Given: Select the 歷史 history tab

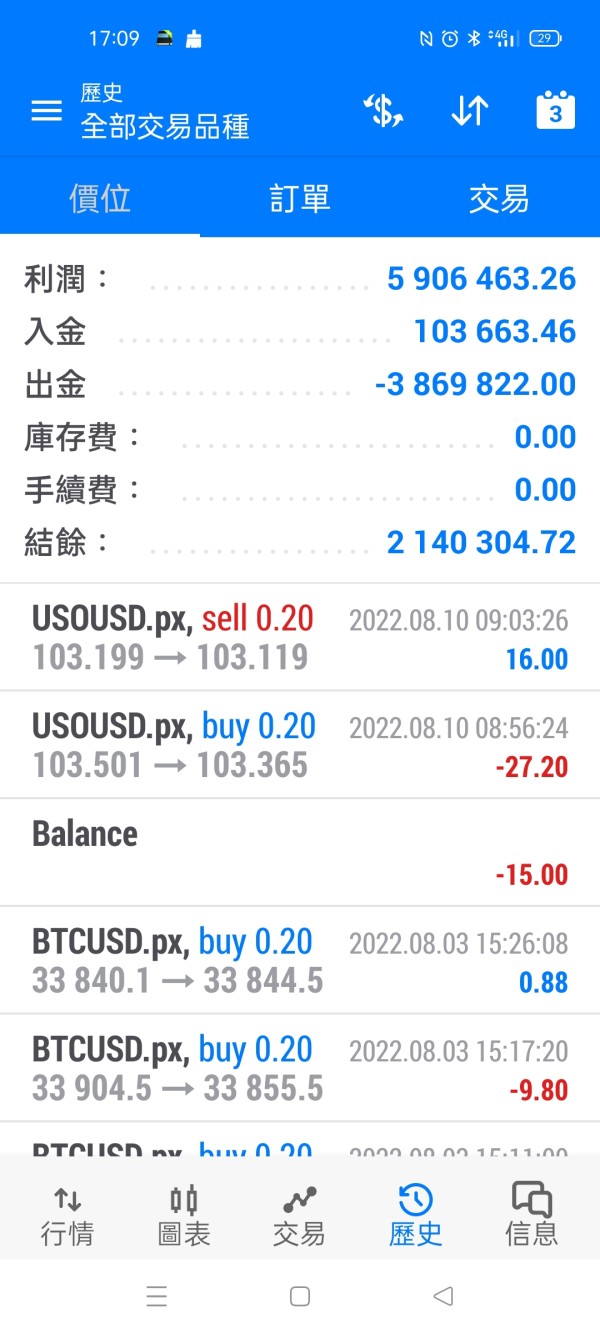Looking at the screenshot, I should pos(415,1215).
